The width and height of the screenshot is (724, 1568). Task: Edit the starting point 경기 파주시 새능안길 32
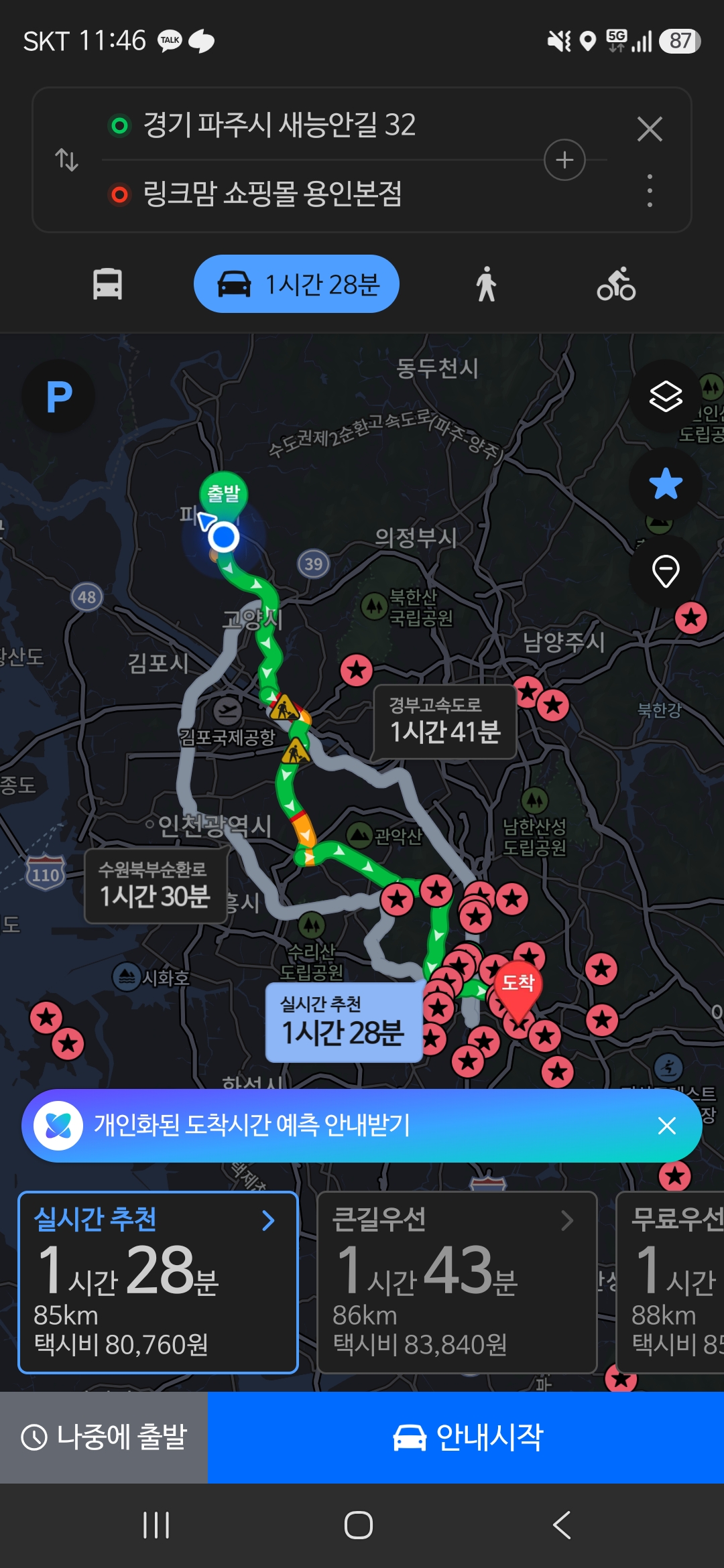(280, 125)
